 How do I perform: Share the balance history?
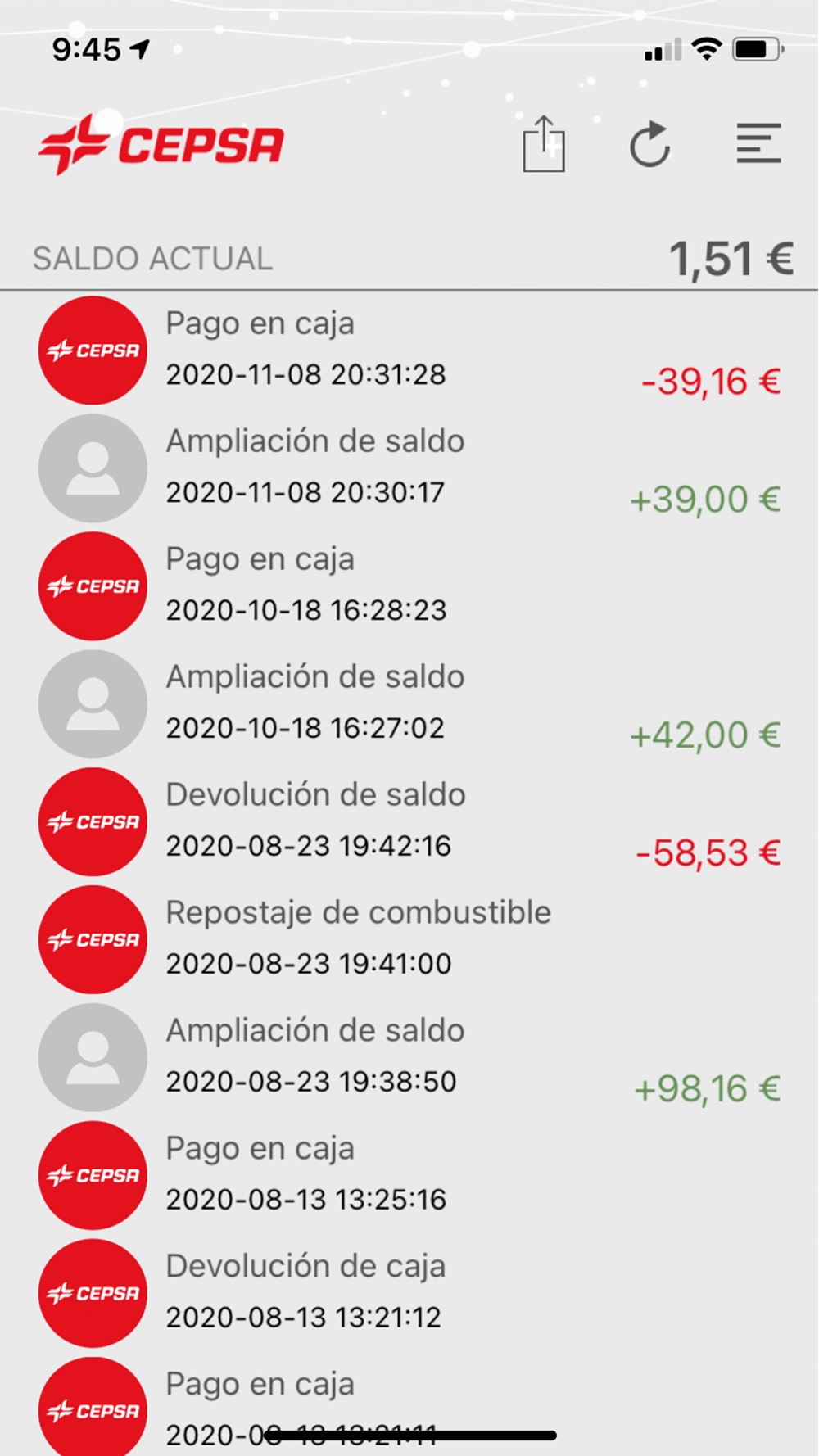544,144
